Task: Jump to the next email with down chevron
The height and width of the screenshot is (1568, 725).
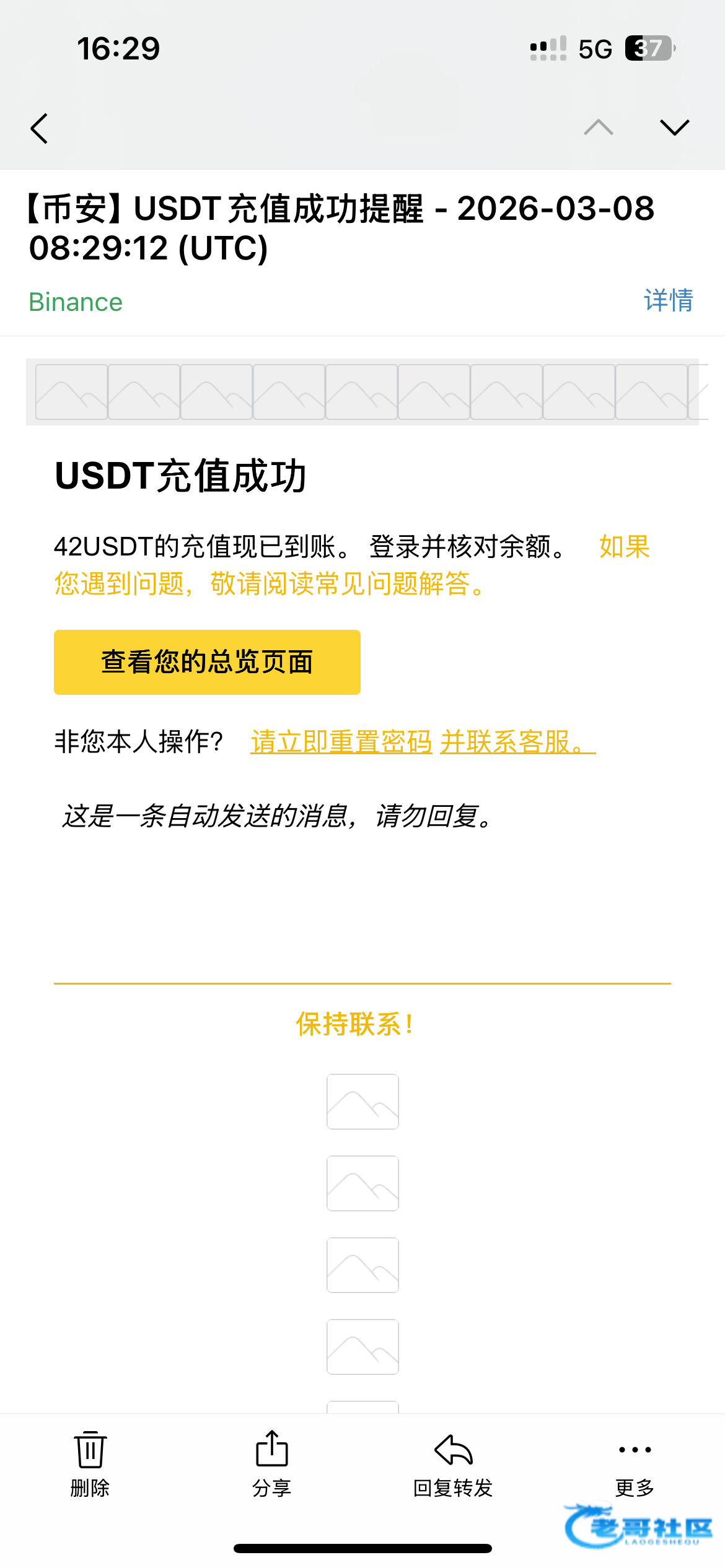Action: point(674,128)
